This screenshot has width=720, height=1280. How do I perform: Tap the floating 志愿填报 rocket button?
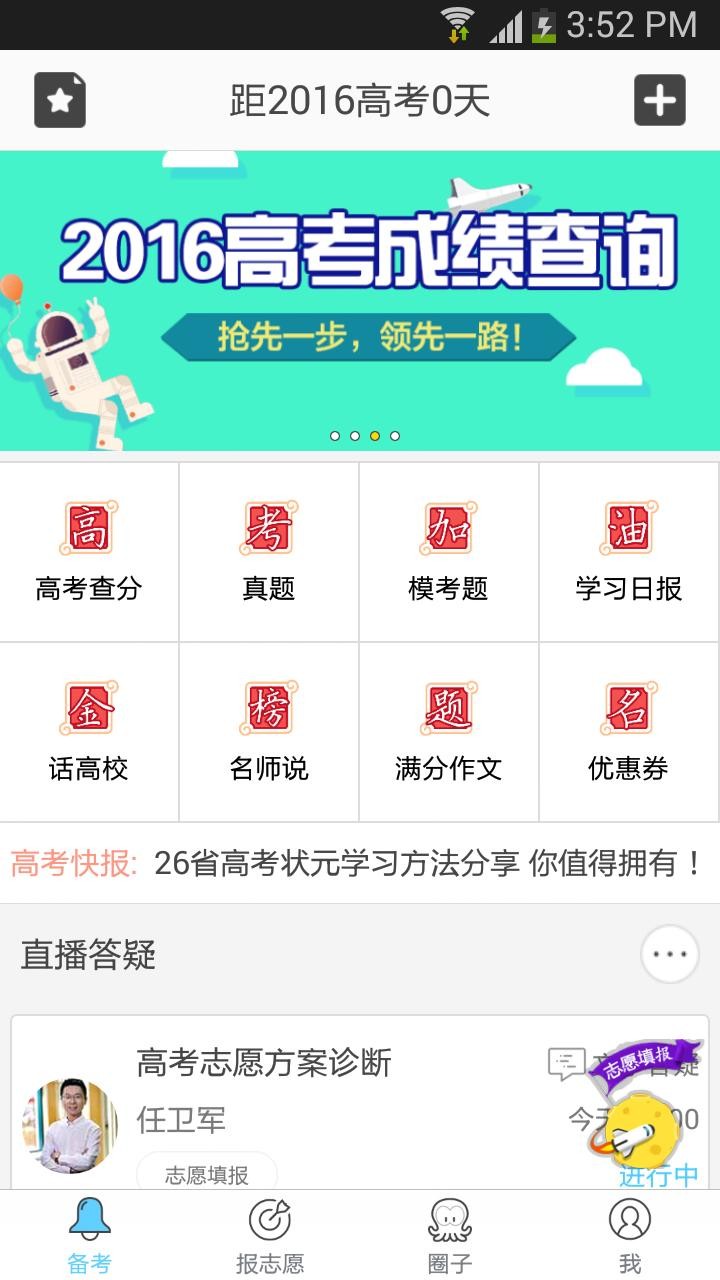click(640, 1112)
